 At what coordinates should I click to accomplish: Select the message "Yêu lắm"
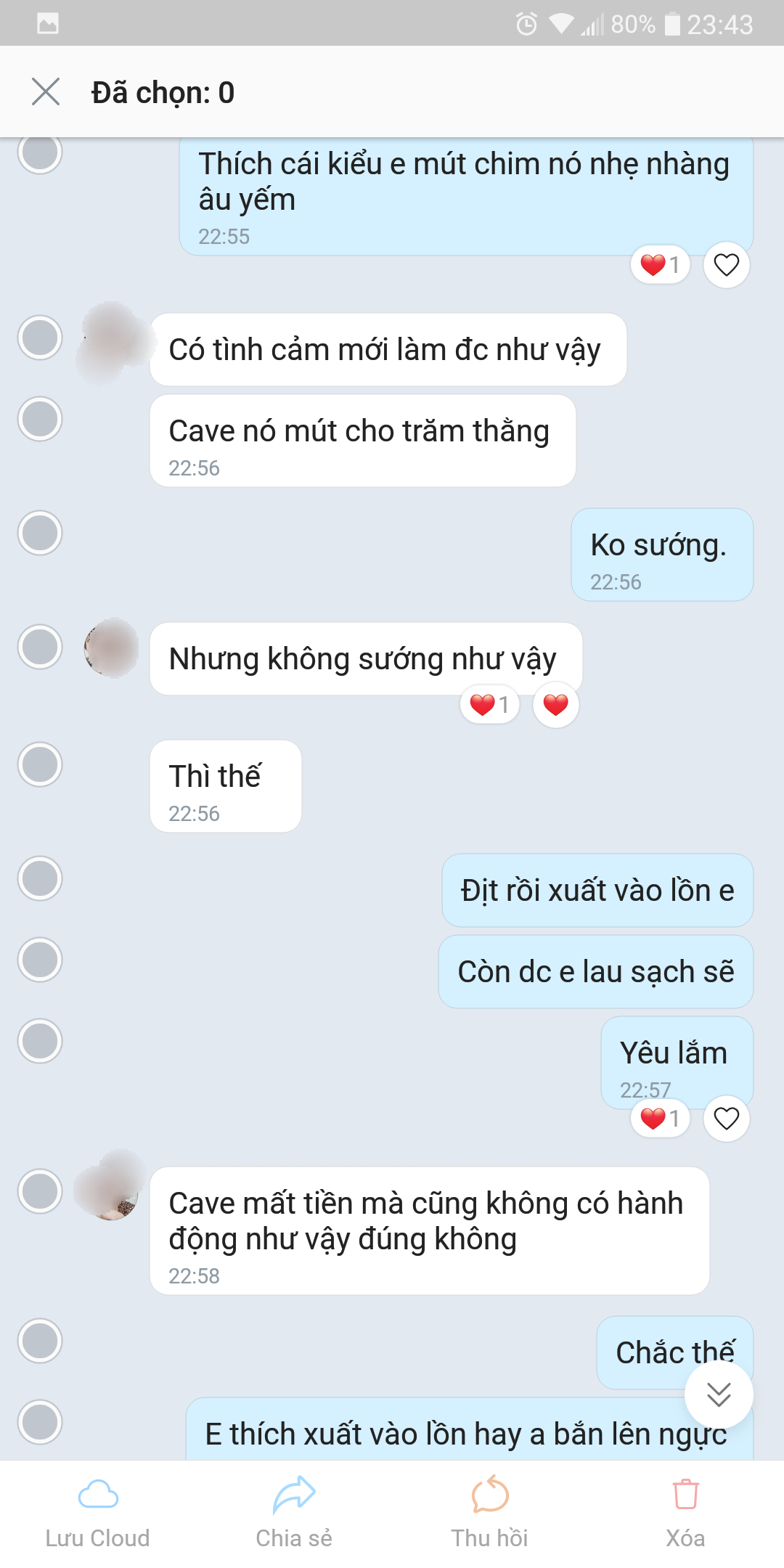[40, 1041]
